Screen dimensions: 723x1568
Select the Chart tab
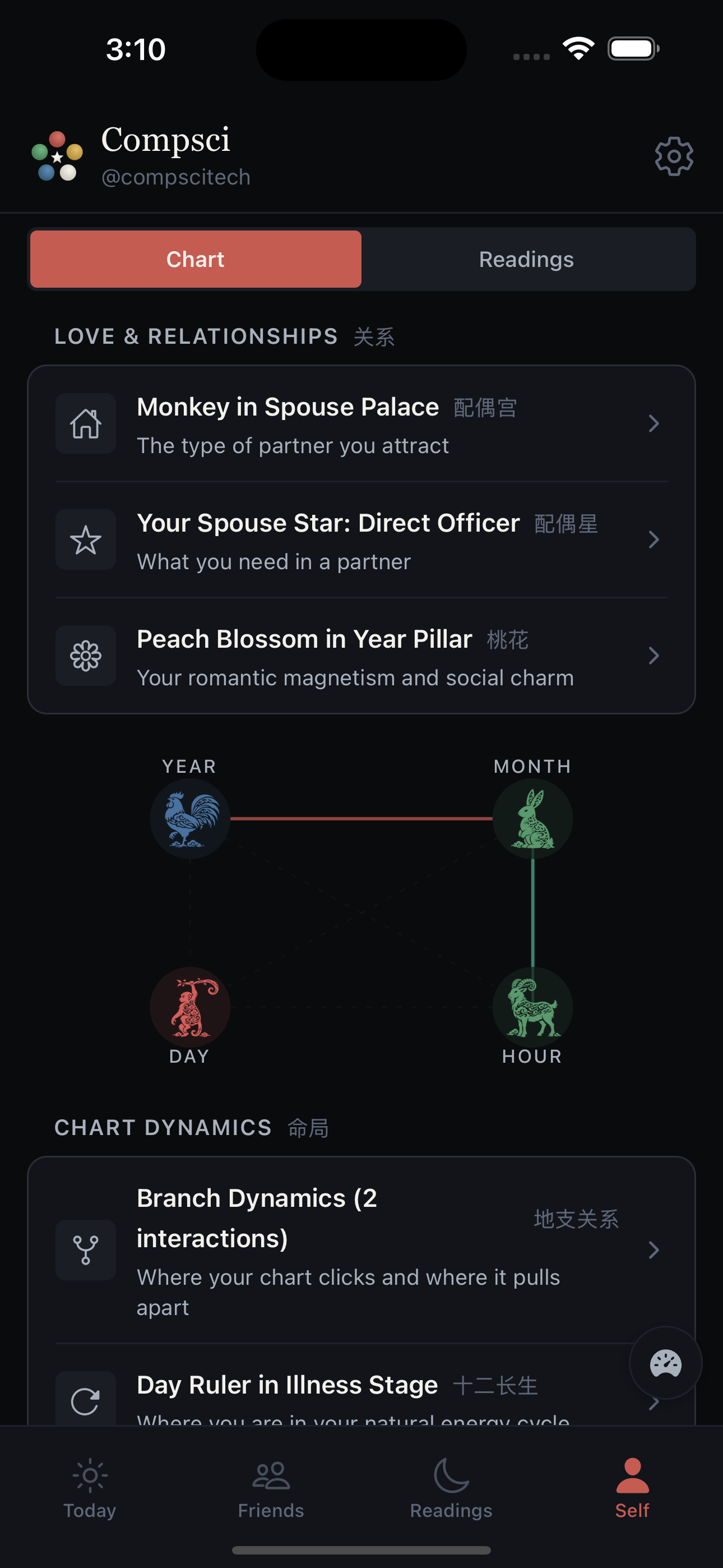point(194,259)
